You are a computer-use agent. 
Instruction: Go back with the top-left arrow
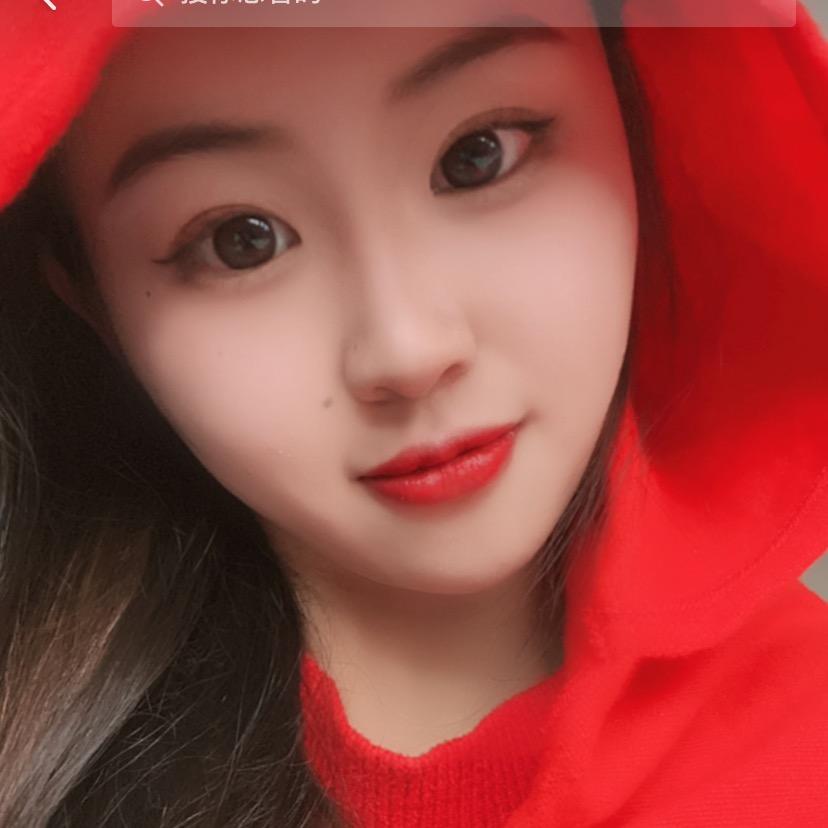point(47,4)
